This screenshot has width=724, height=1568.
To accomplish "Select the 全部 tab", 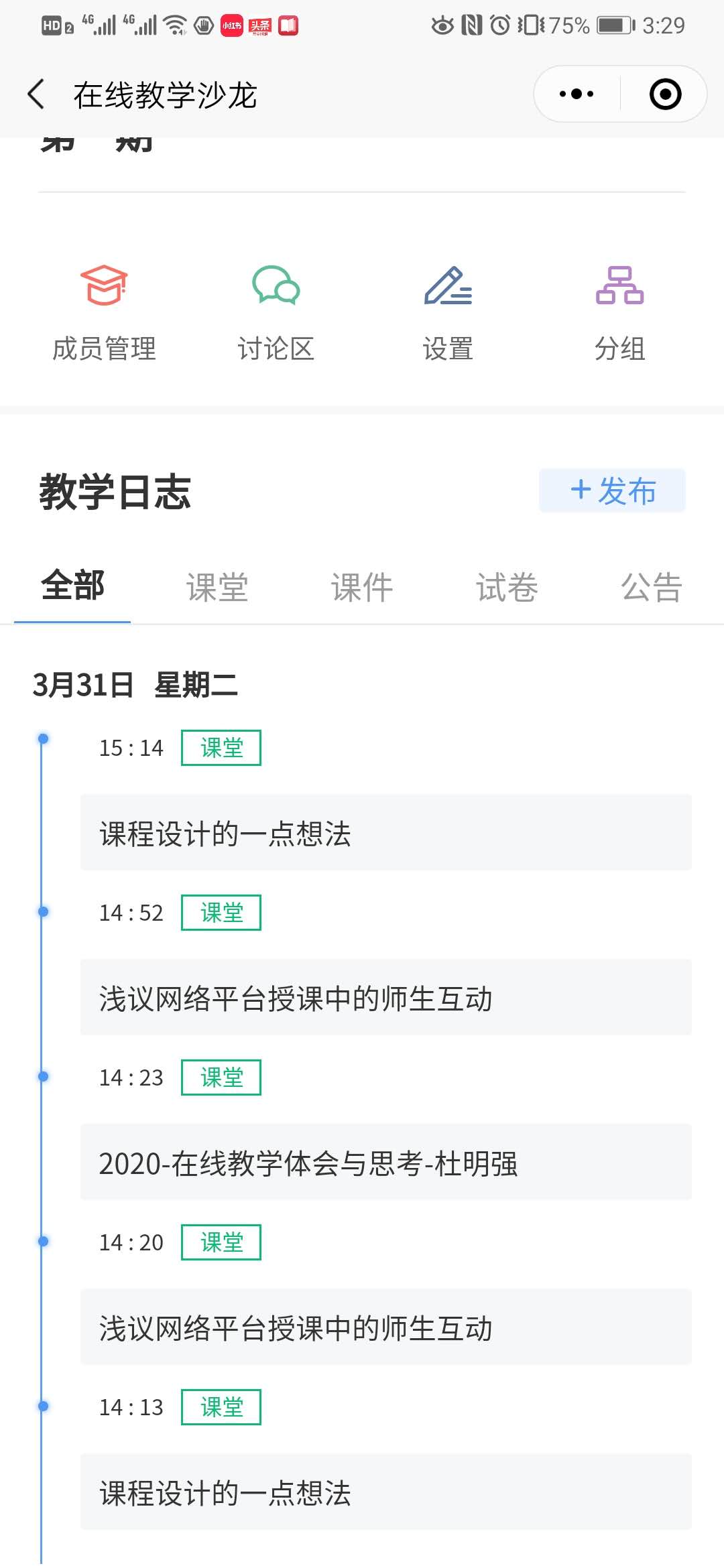I will [72, 586].
